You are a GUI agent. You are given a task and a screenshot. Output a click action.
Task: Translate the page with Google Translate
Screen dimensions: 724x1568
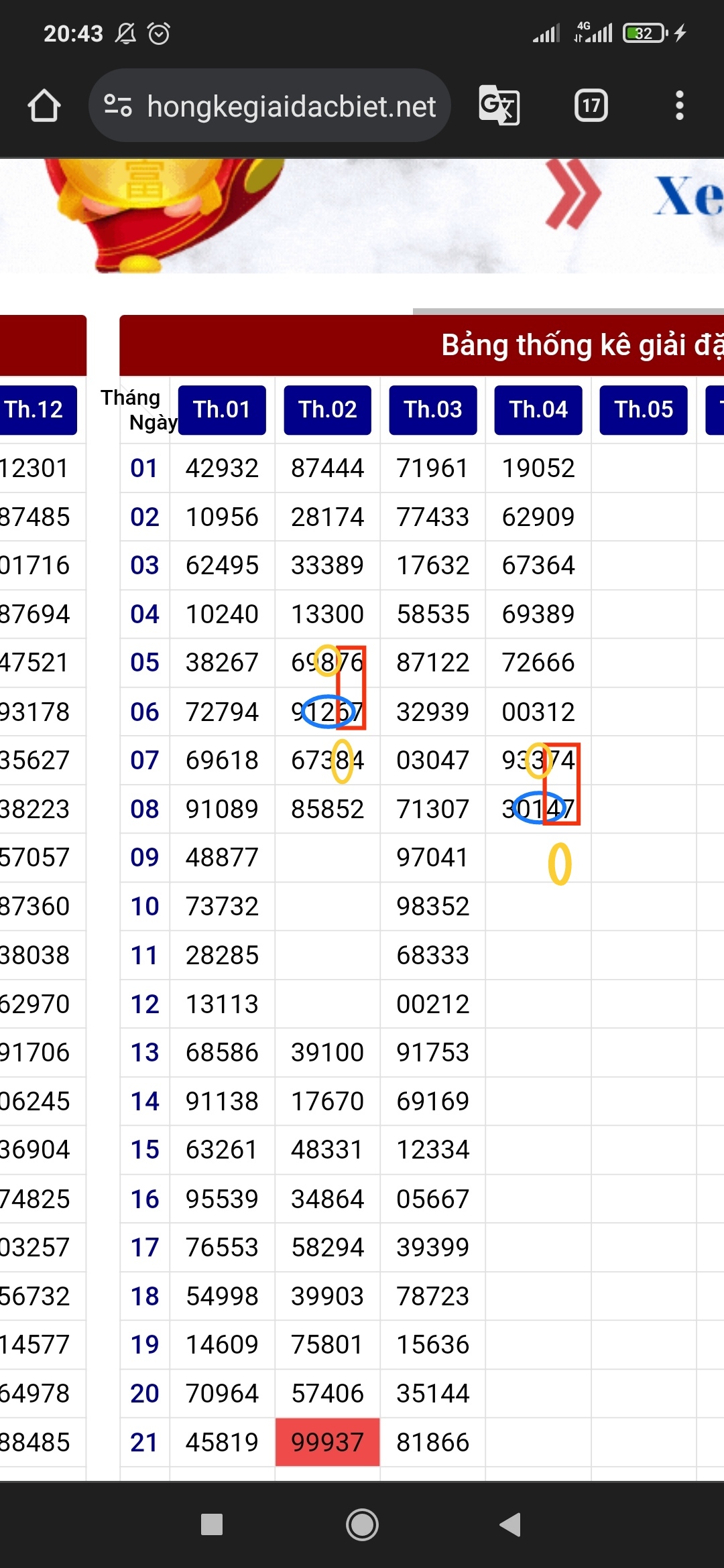[x=499, y=106]
